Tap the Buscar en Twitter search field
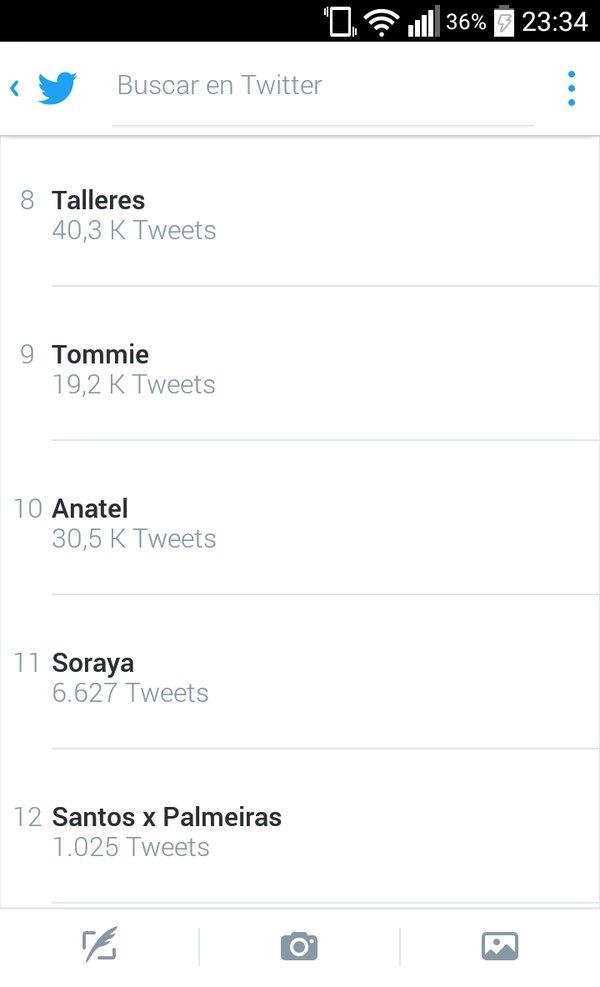600x987 pixels. pyautogui.click(x=323, y=86)
